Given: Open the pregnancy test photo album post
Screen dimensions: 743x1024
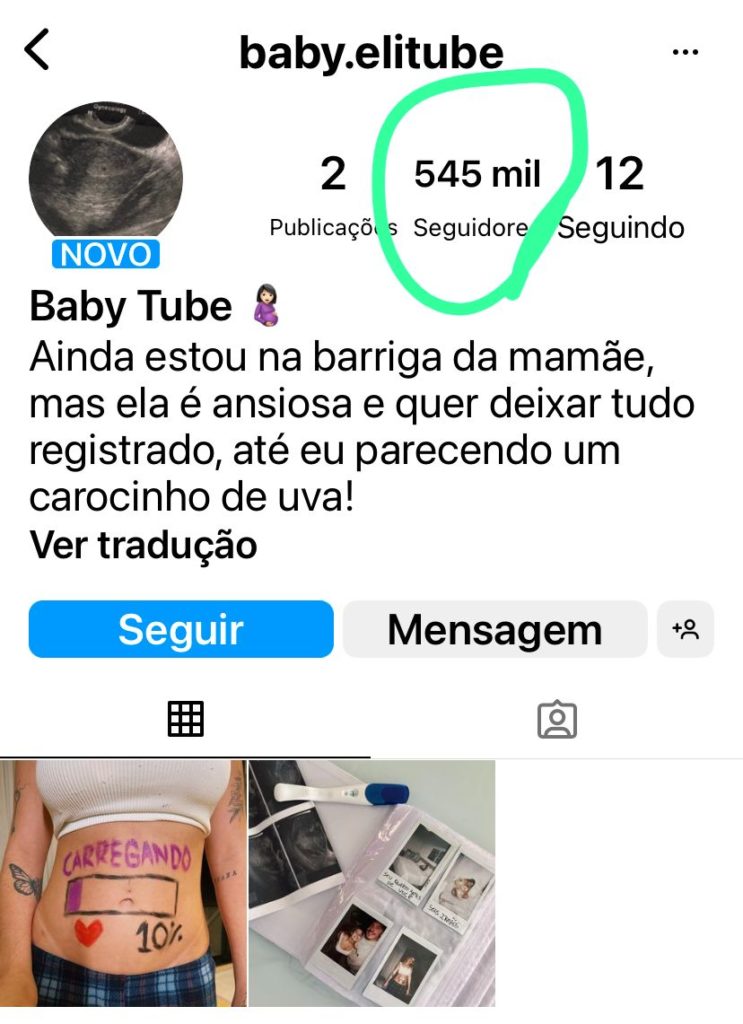Looking at the screenshot, I should click(x=372, y=883).
